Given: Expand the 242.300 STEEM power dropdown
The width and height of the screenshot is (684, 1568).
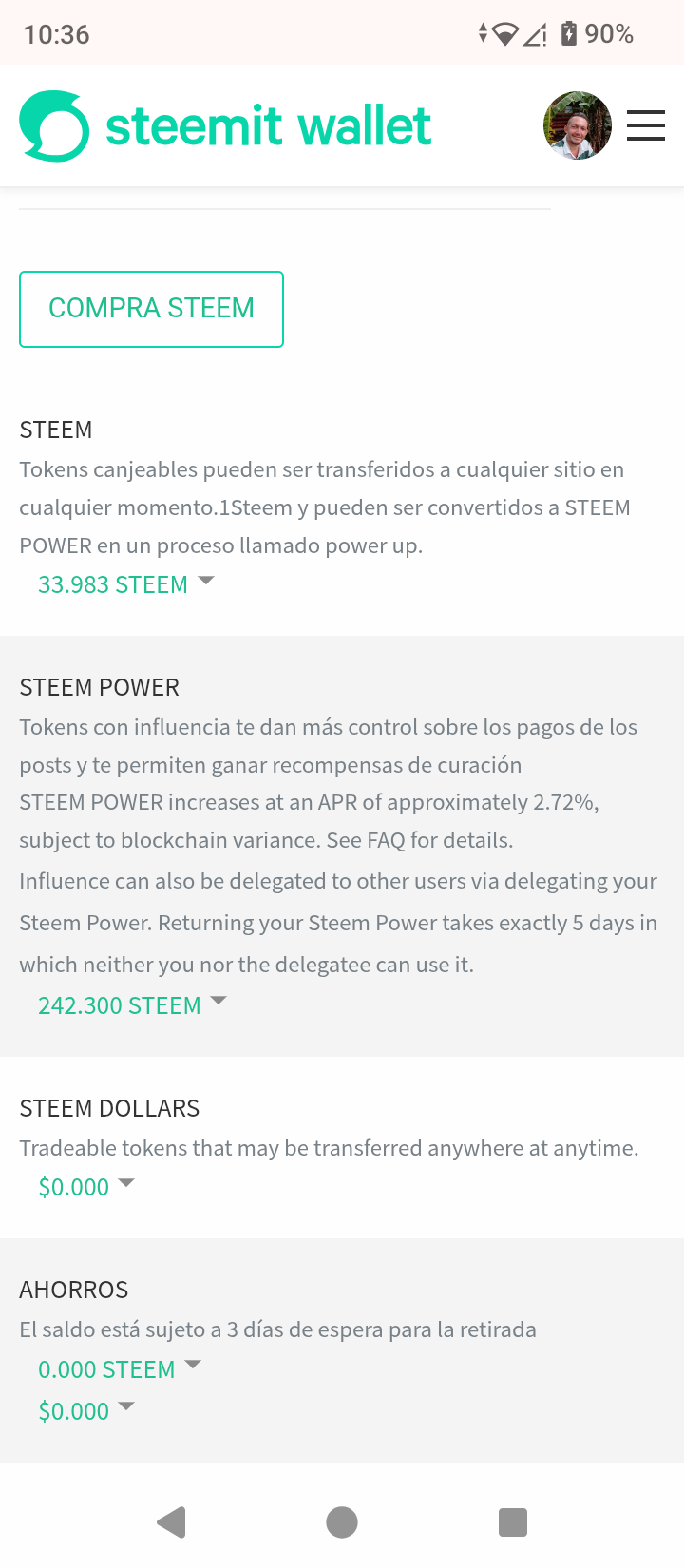Looking at the screenshot, I should point(132,1005).
